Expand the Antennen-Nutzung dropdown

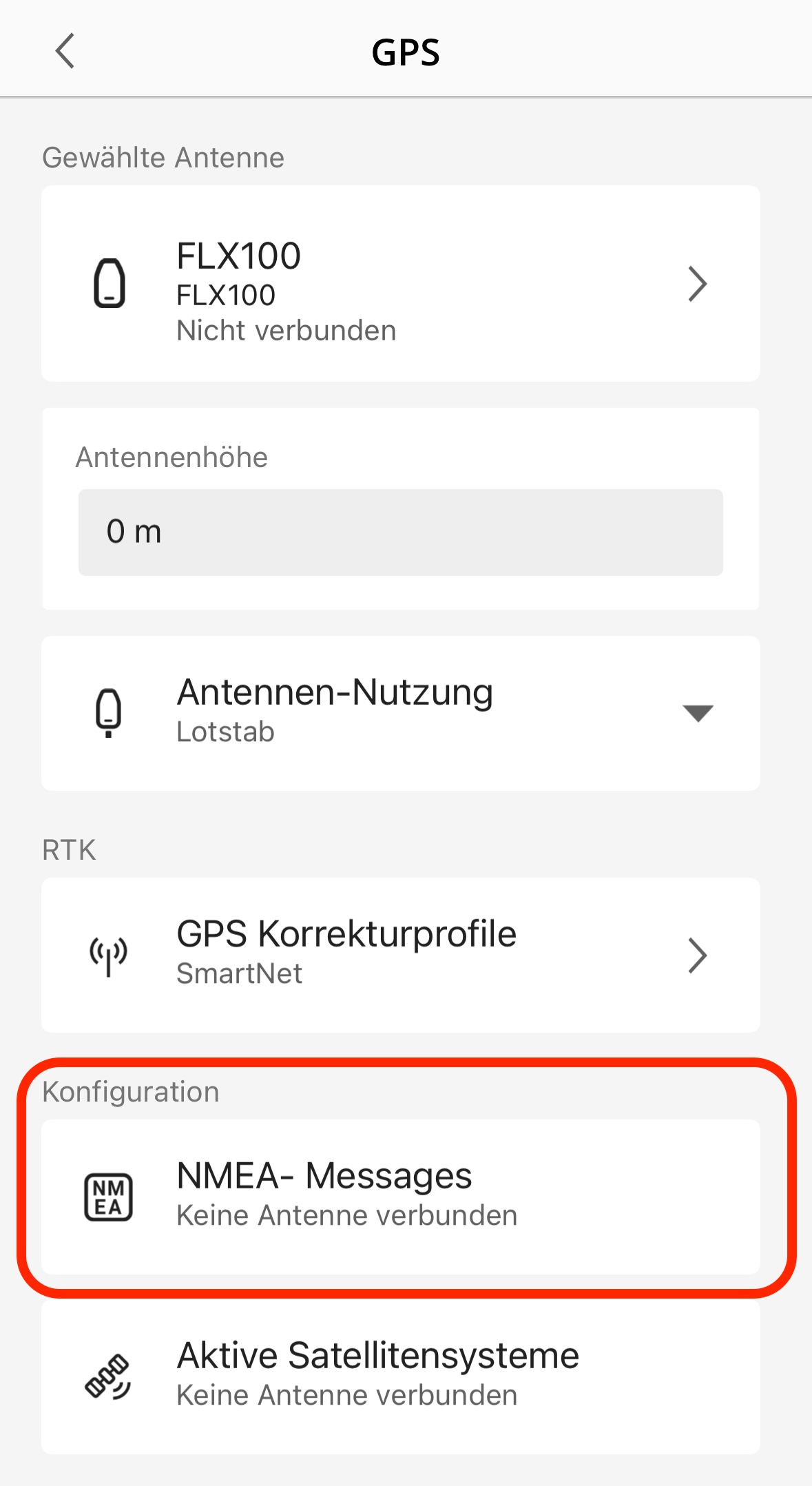pos(697,712)
